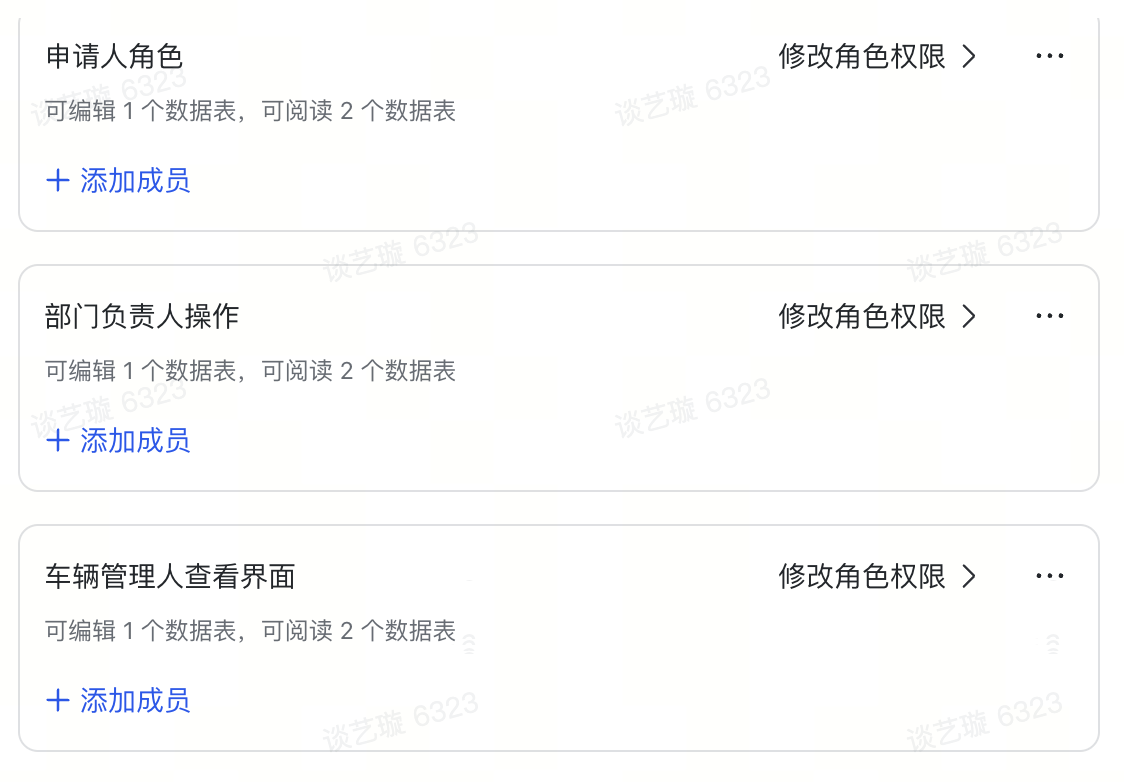The width and height of the screenshot is (1124, 782).
Task: Tap 添加成员 under 车辆管理人查看界面
Action: (119, 701)
